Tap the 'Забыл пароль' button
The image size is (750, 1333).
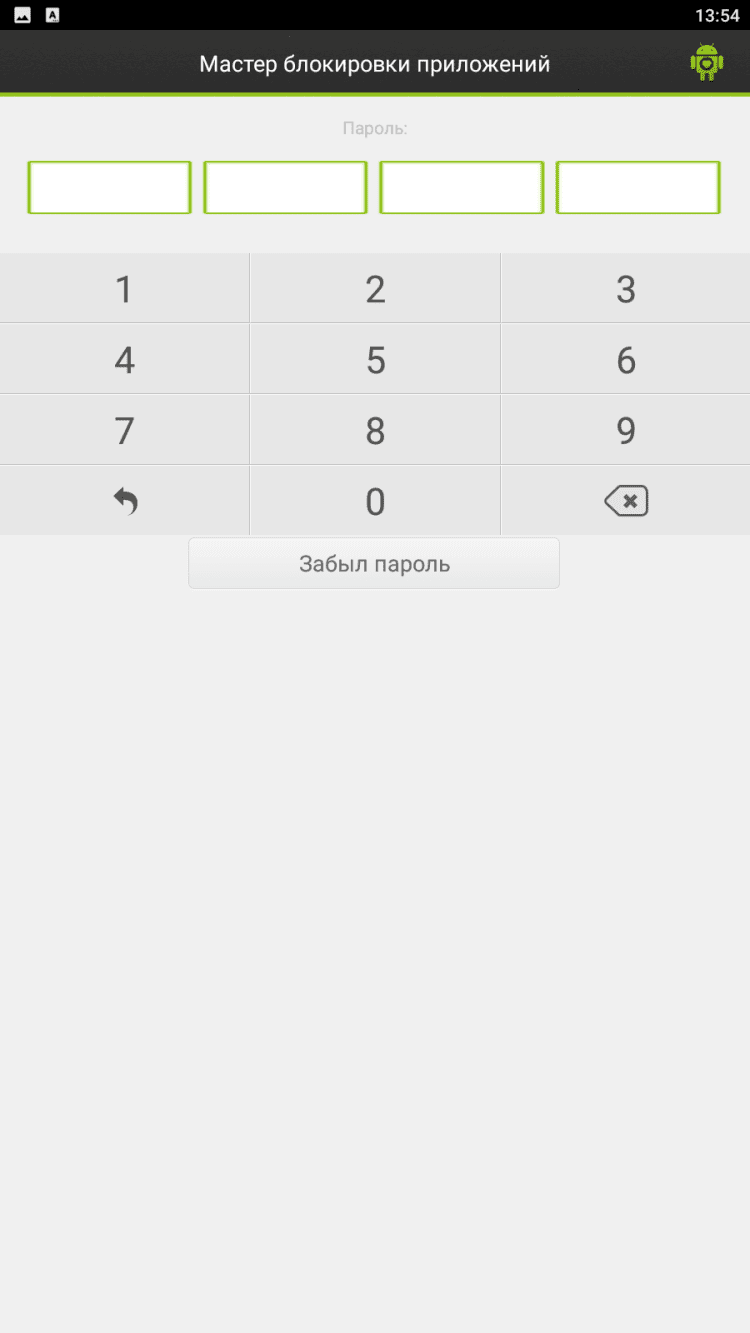tap(374, 564)
